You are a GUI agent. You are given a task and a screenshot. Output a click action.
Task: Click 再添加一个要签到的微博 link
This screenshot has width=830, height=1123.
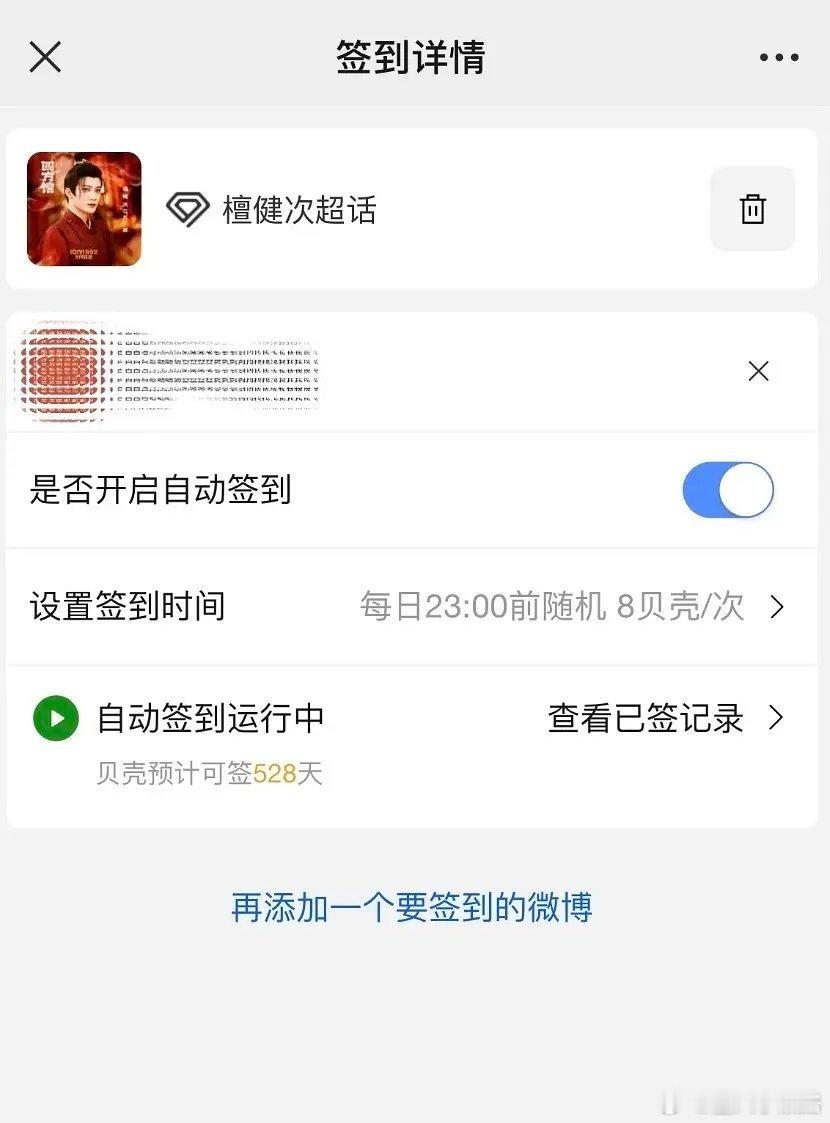[x=414, y=908]
